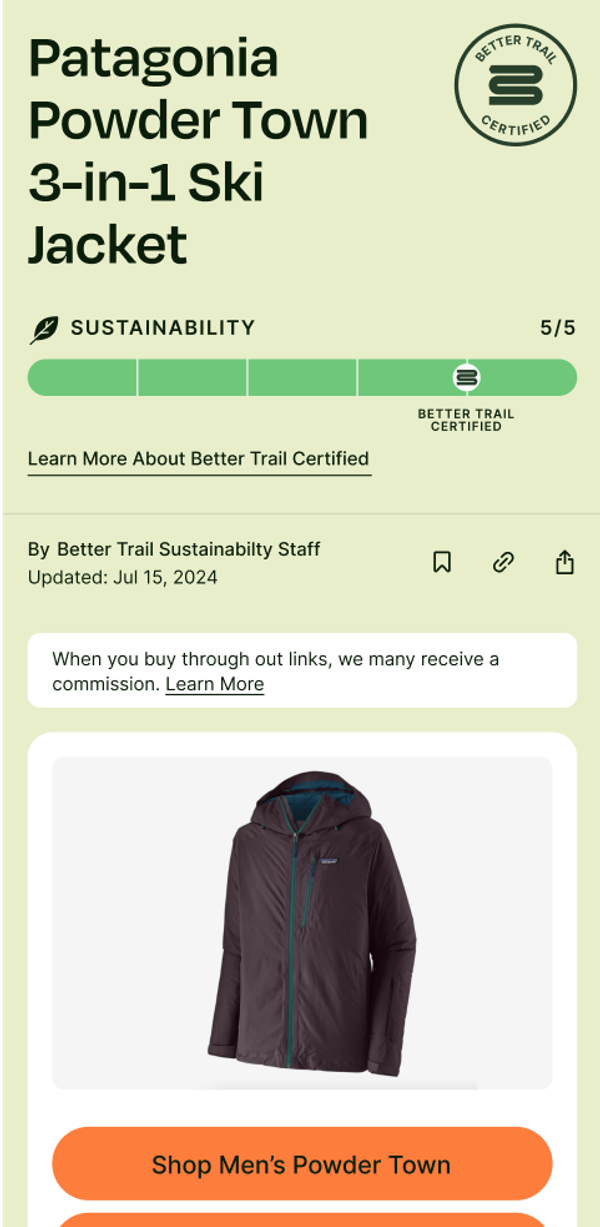Open Learn More About Better Trail Certified

tap(199, 459)
